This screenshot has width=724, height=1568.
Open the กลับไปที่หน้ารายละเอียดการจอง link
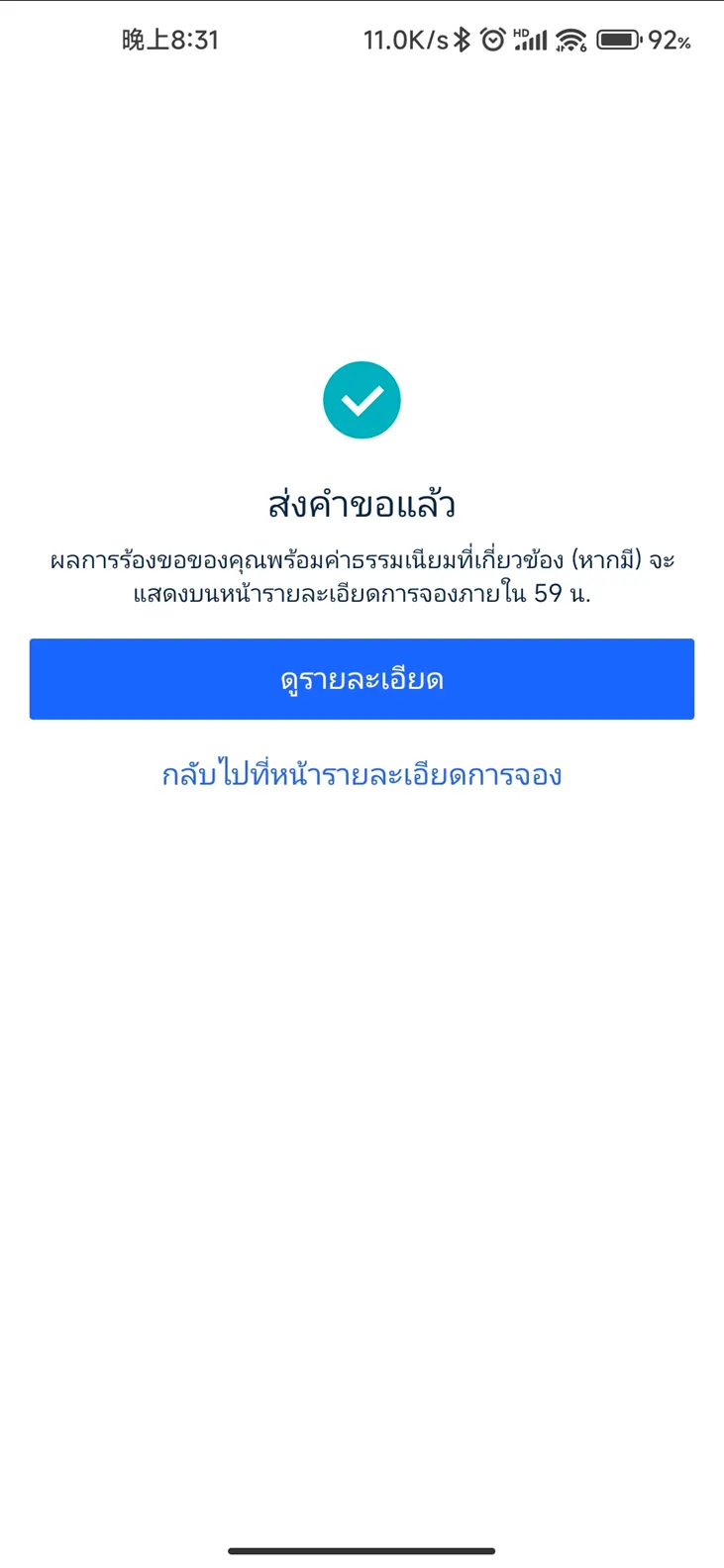(362, 774)
